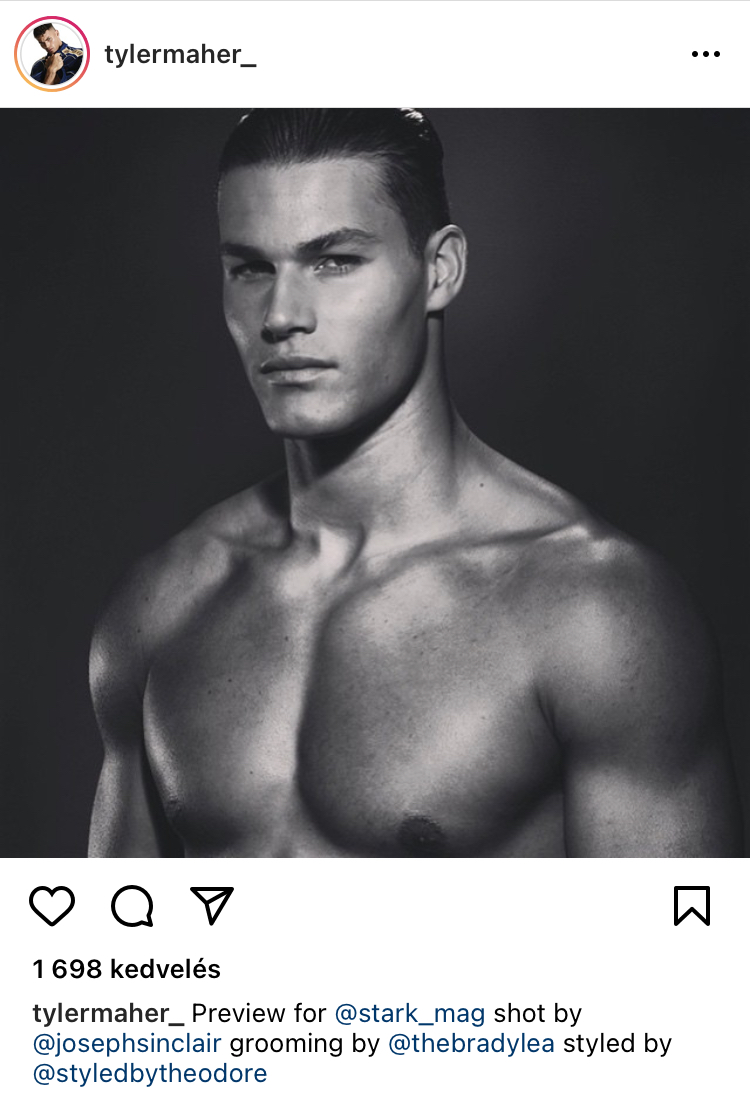View the 1 698 kedvelés likes list
This screenshot has width=750, height=1095.
point(127,969)
